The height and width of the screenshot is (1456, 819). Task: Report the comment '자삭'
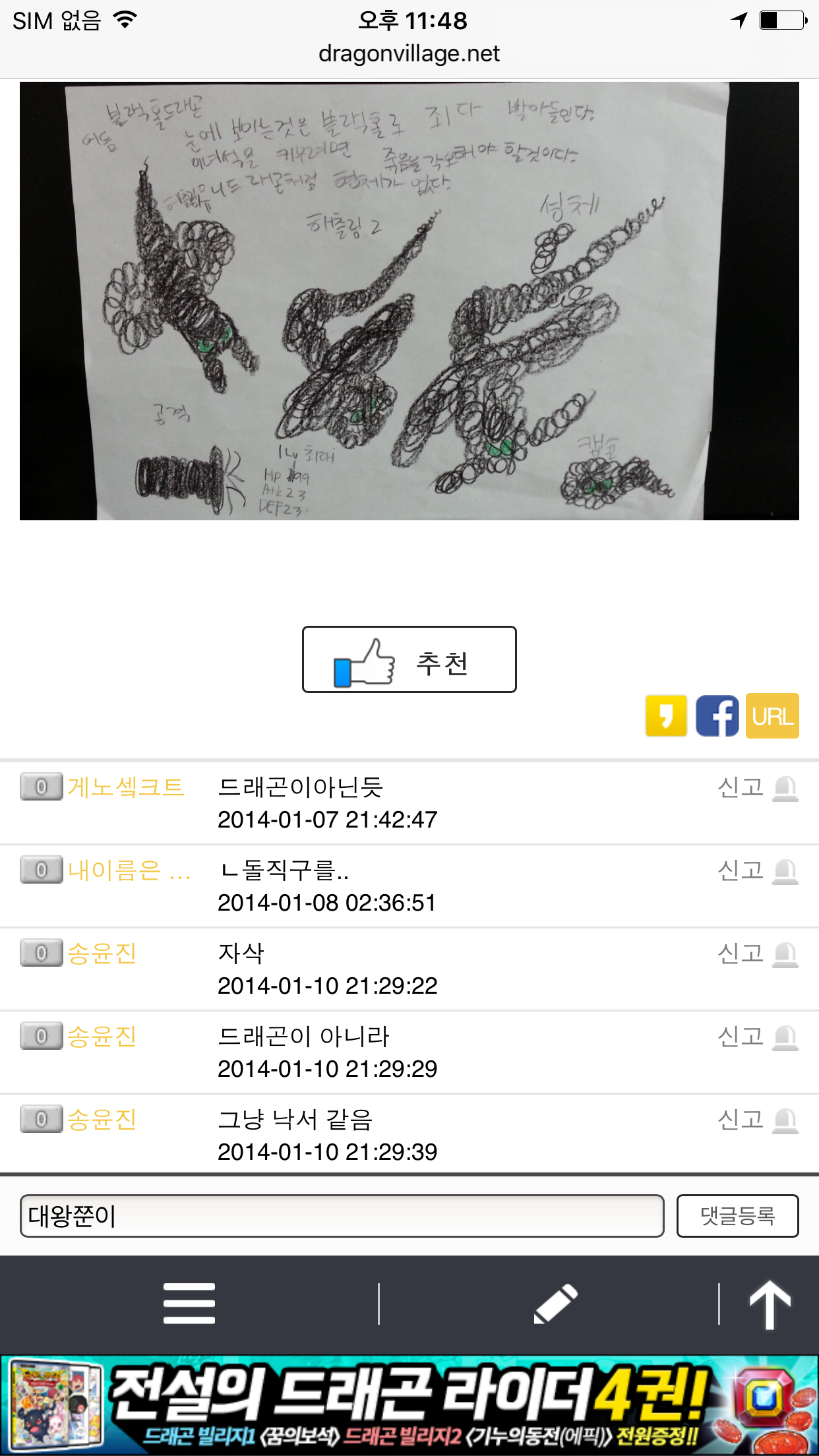[x=757, y=954]
